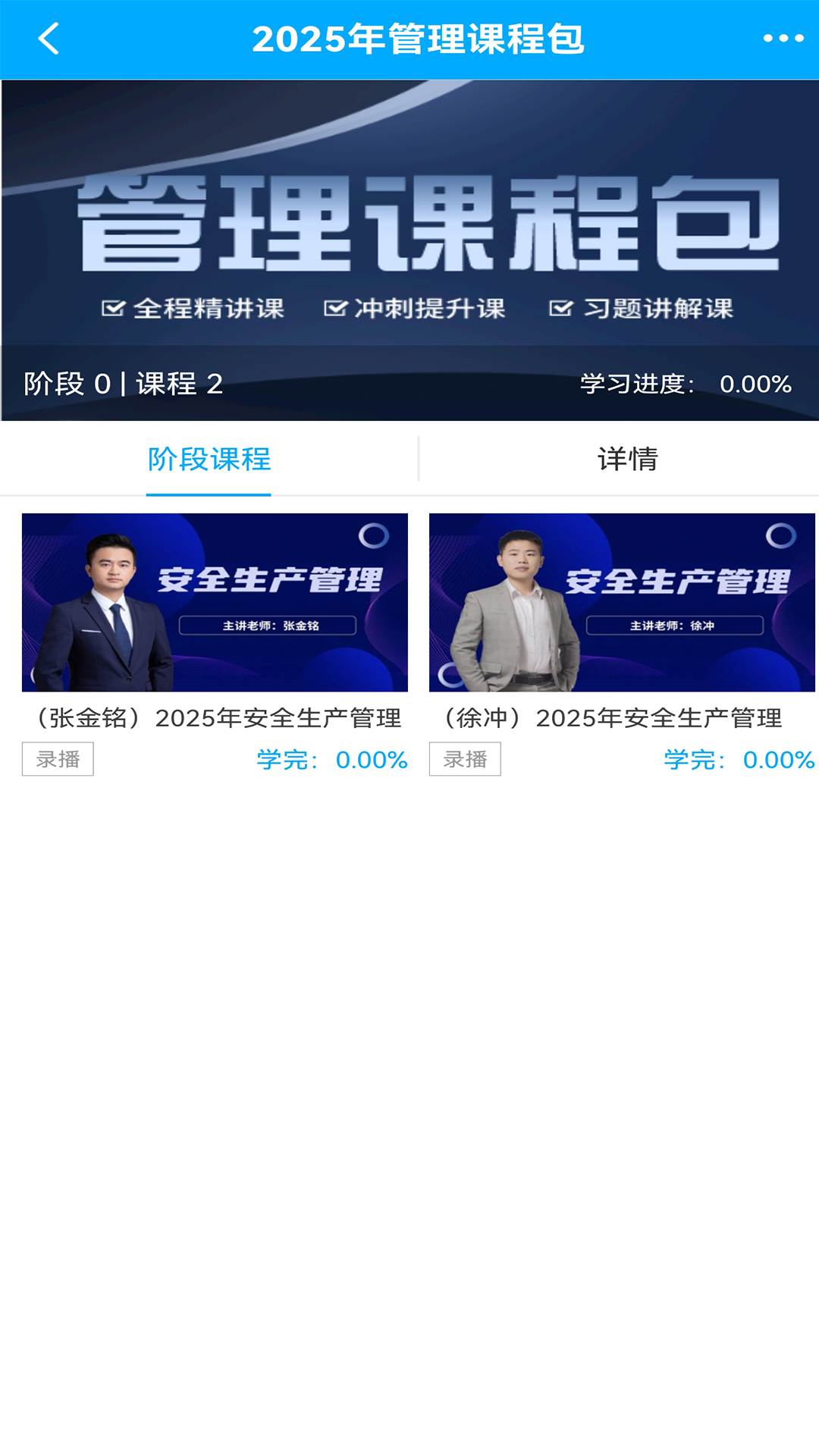Tap the 录播 badge on 徐冲 course
This screenshot has height=1456, width=819.
click(465, 758)
